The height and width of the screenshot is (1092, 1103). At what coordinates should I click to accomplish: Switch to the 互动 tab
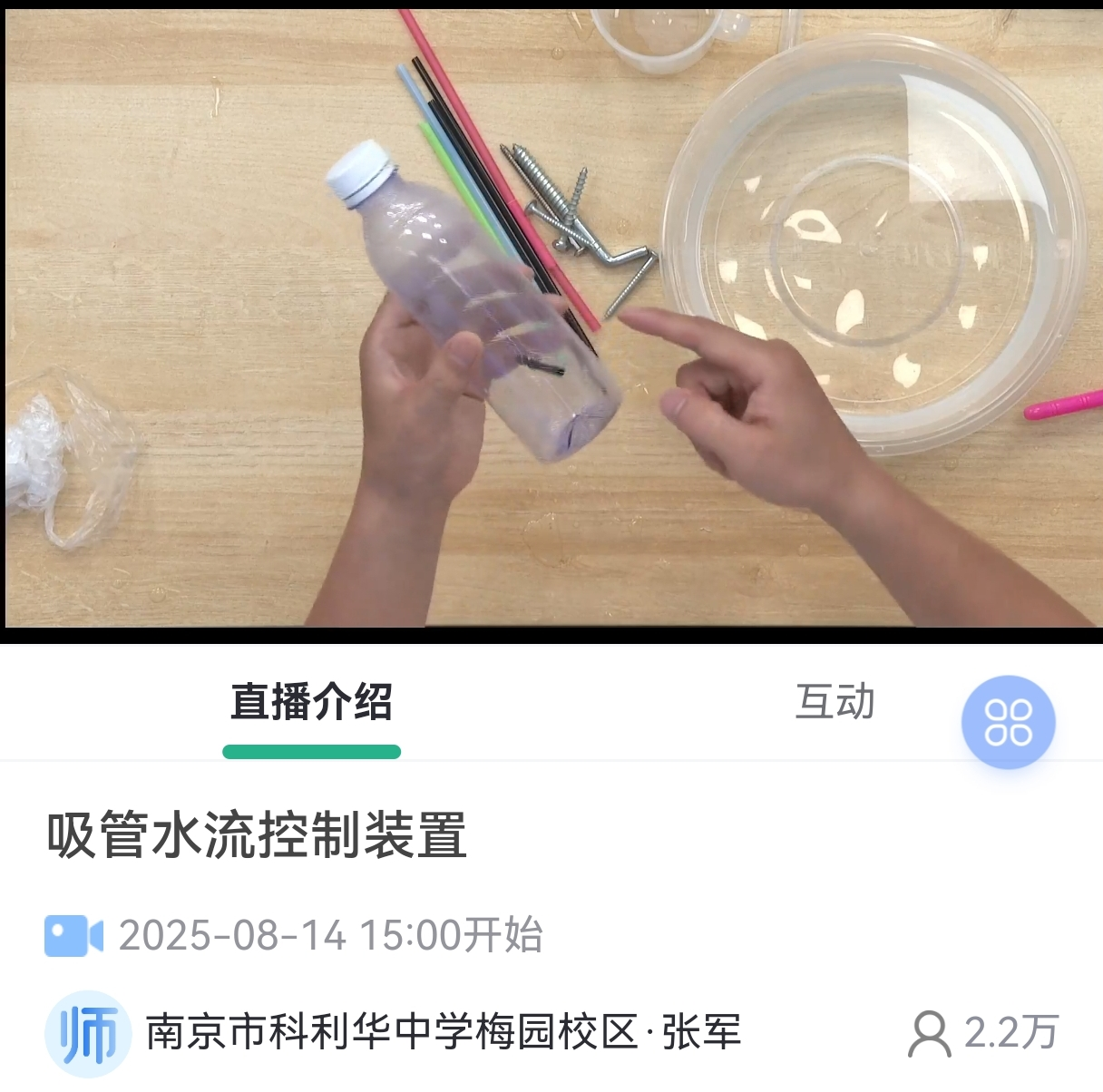pyautogui.click(x=835, y=703)
